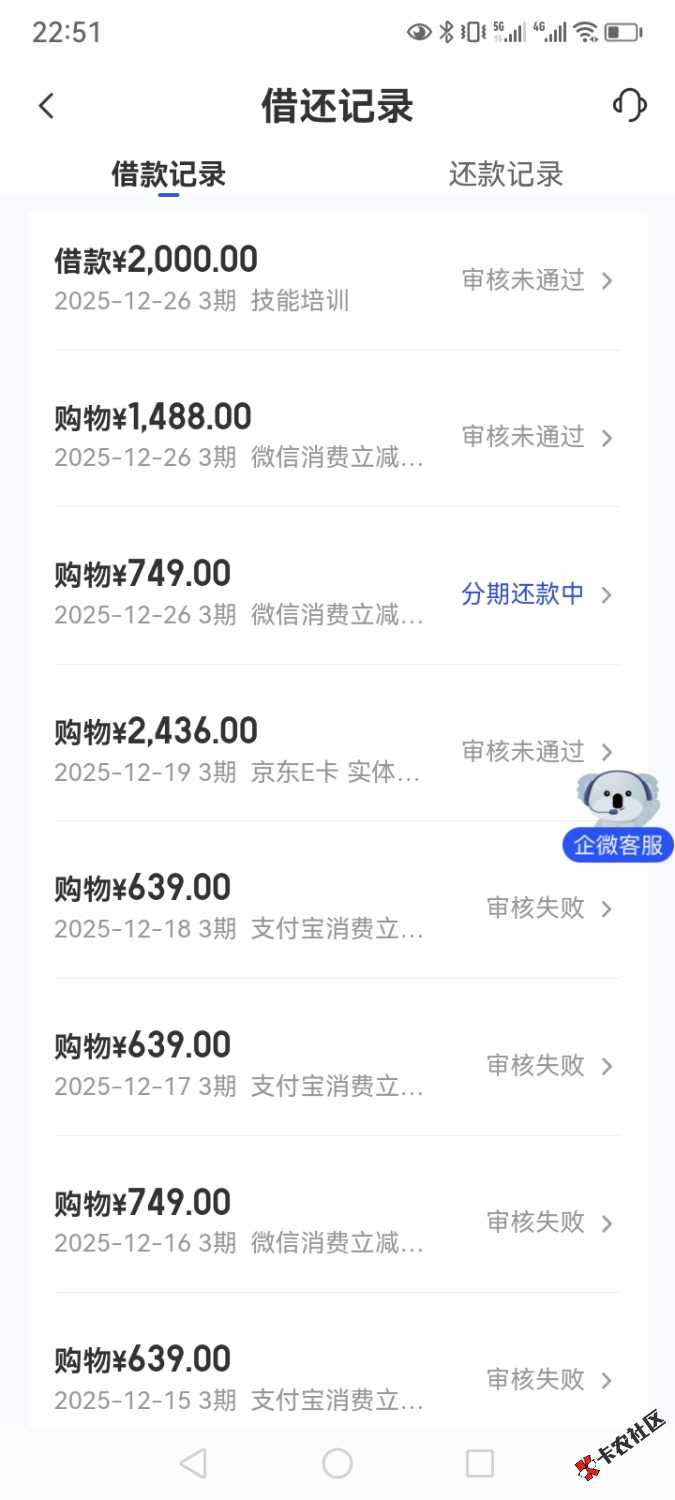Tap the system home button
675x1500 pixels.
(x=337, y=1464)
